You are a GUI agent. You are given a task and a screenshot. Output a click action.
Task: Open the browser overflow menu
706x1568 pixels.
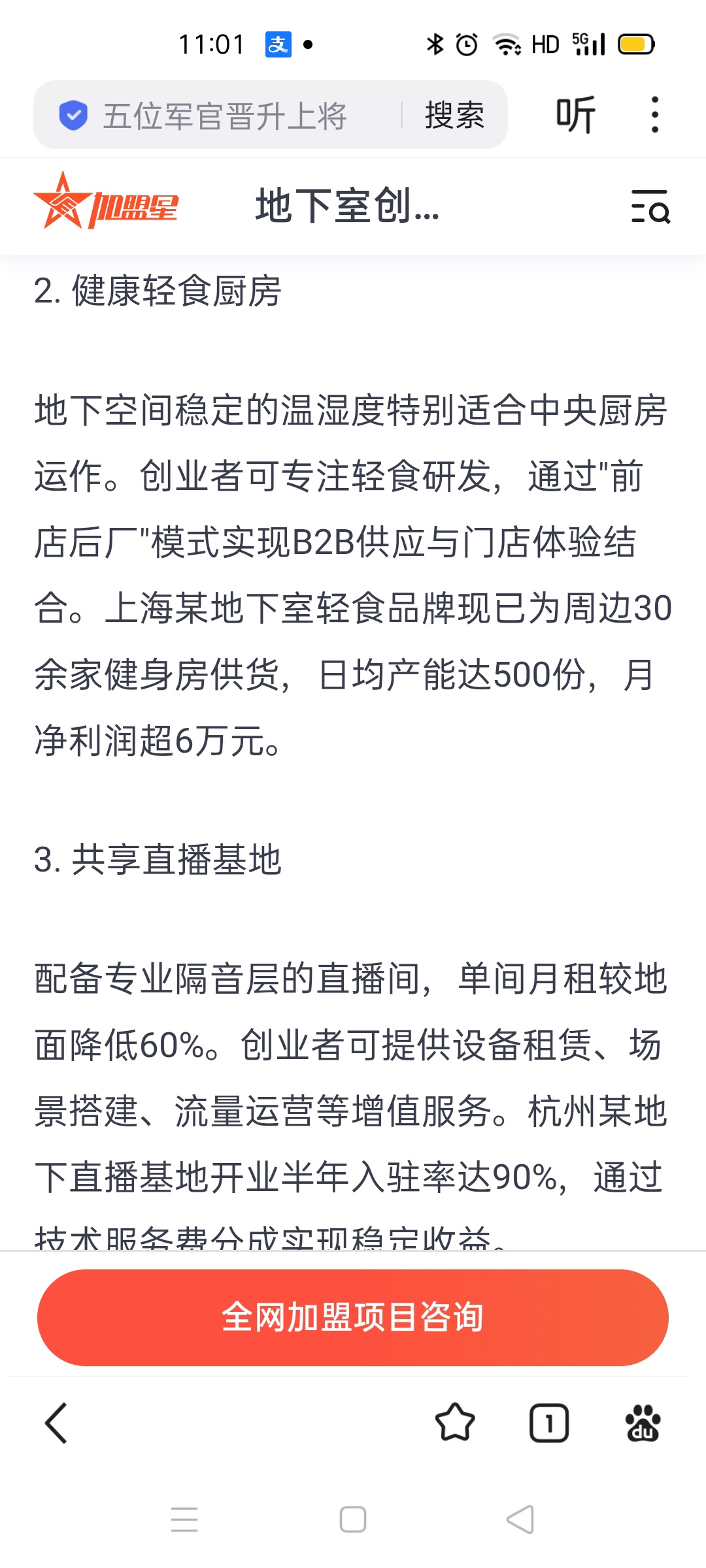(654, 115)
